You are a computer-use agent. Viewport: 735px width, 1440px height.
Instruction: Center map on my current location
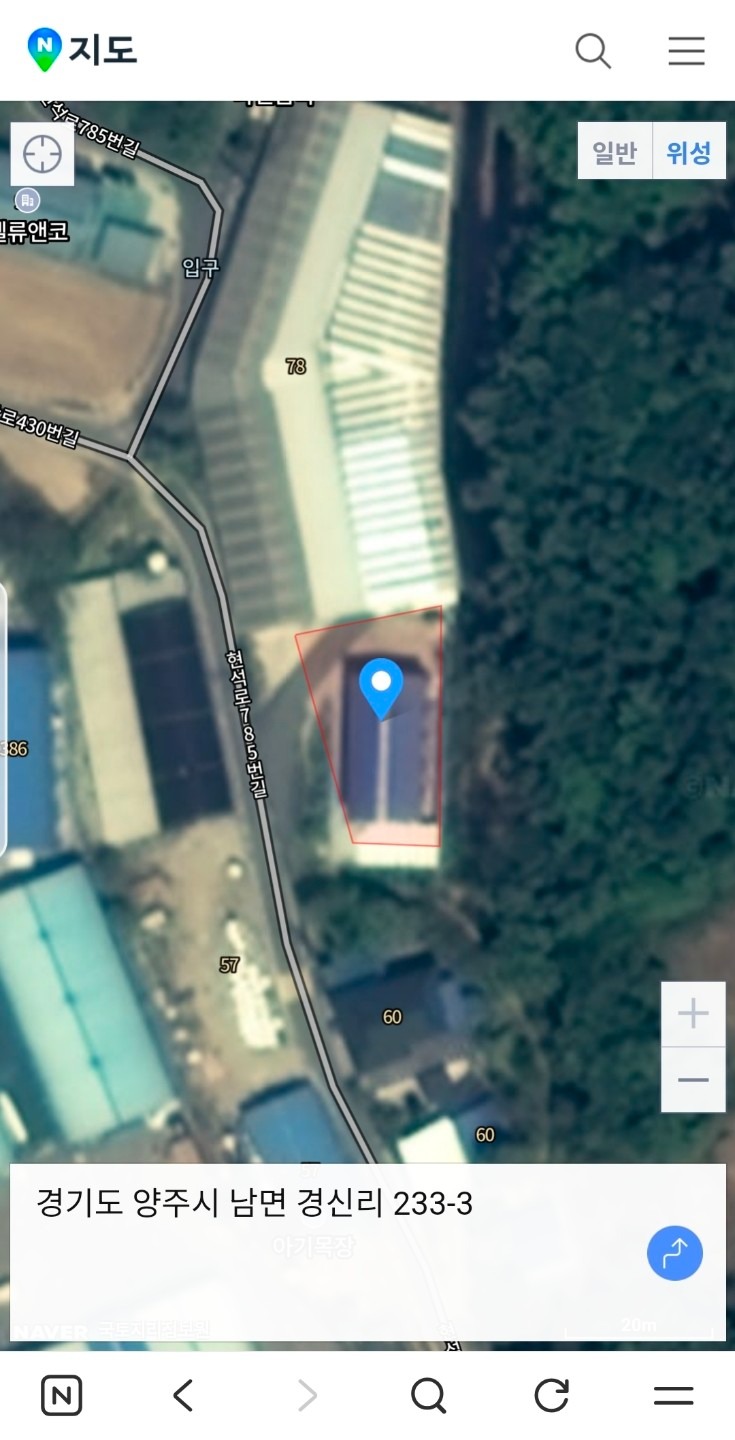(42, 154)
